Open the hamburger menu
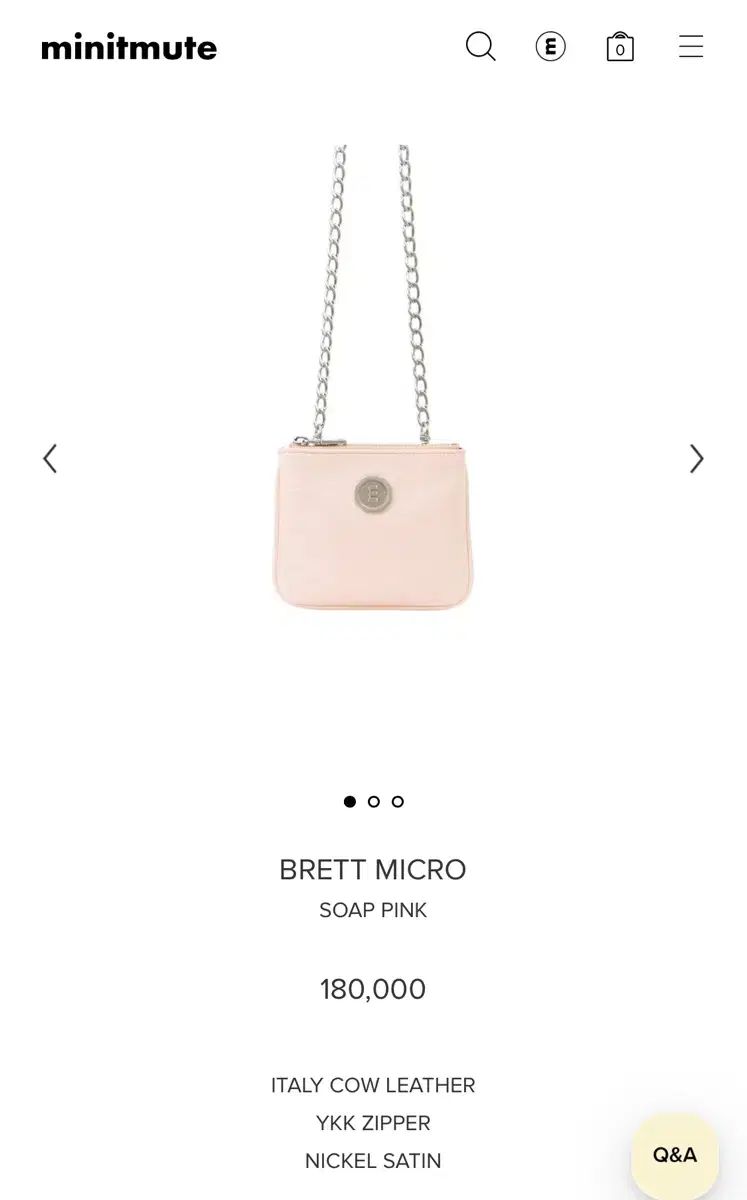The width and height of the screenshot is (747, 1200). pyautogui.click(x=691, y=47)
